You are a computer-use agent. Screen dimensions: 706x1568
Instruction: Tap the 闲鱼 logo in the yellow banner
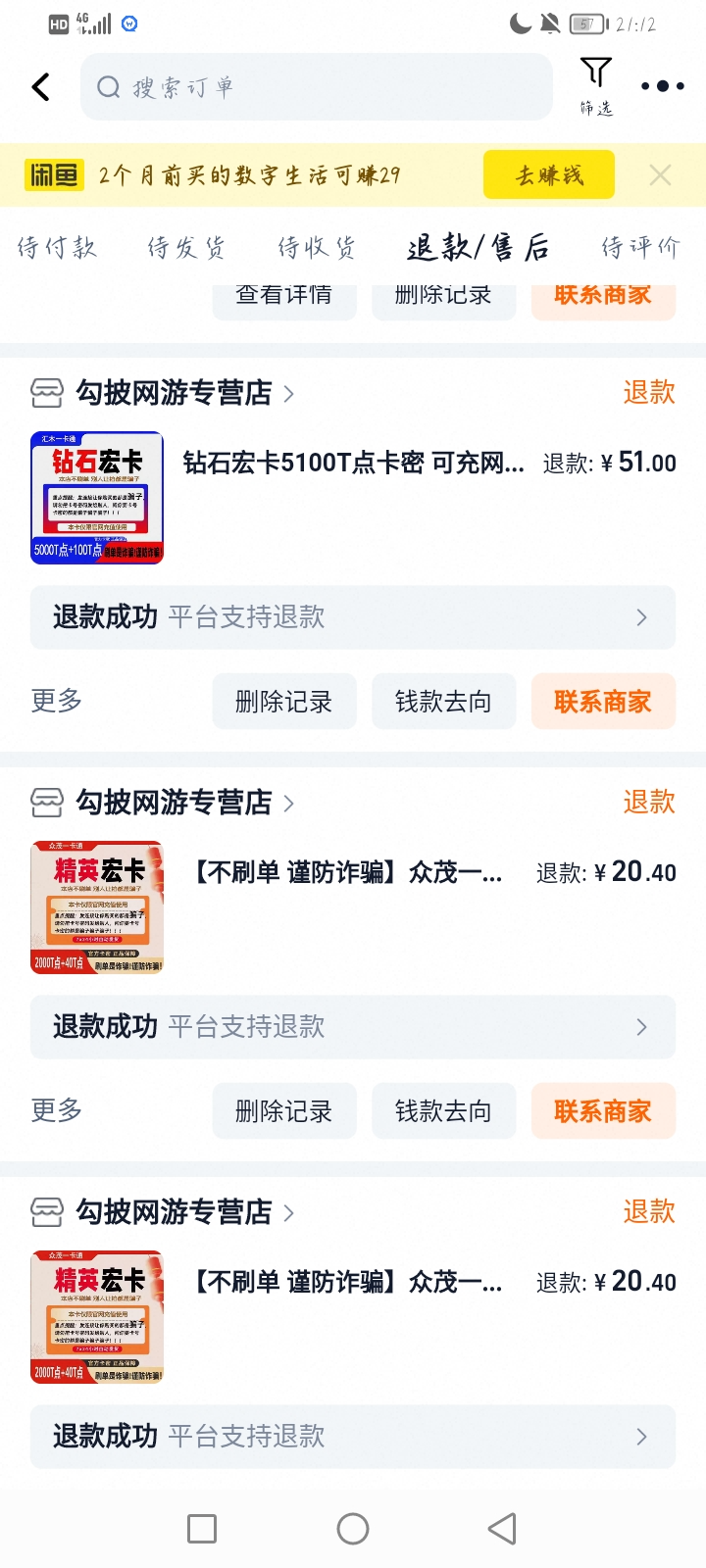coord(54,174)
